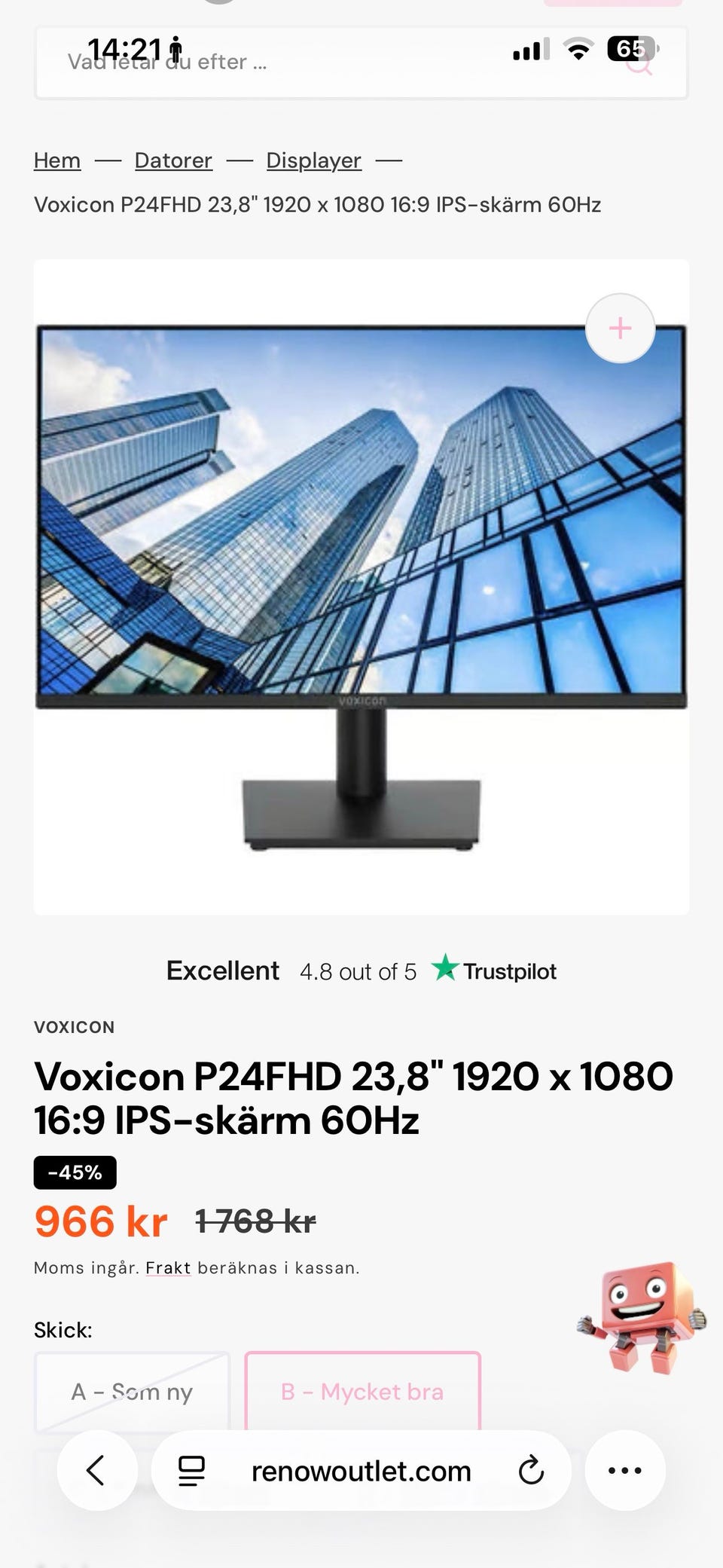Open the Voxicon monitor product photo
Viewport: 723px width, 1568px height.
(361, 588)
